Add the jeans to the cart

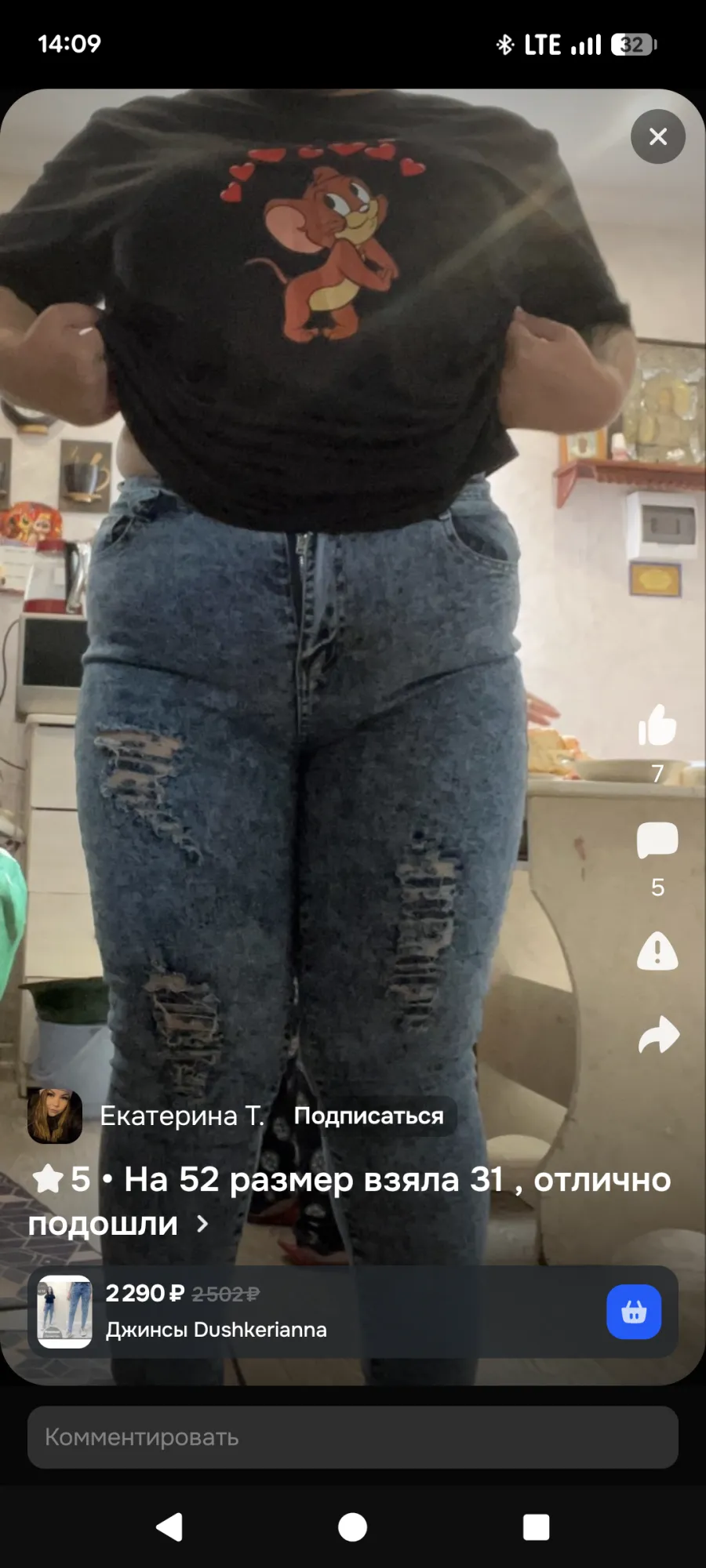click(x=633, y=1312)
